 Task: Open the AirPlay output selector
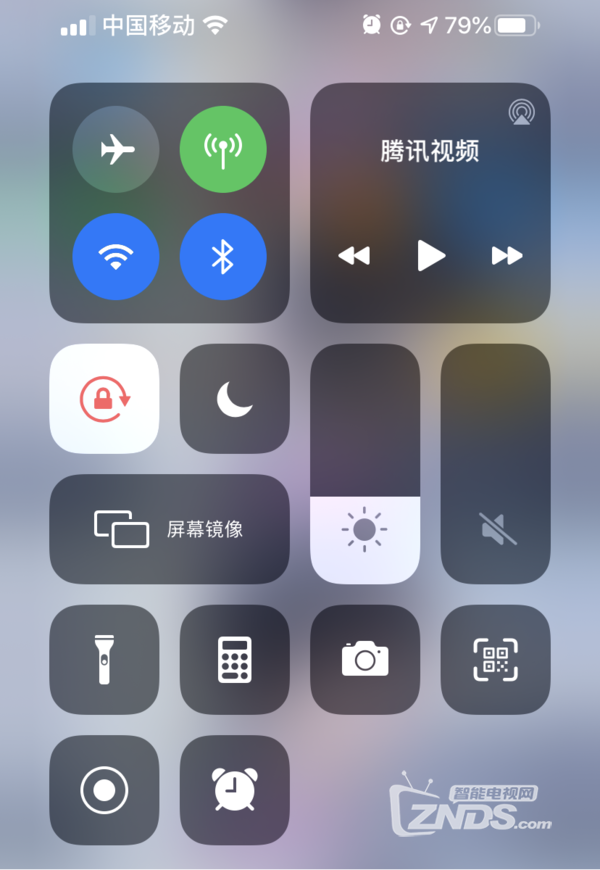(x=520, y=111)
